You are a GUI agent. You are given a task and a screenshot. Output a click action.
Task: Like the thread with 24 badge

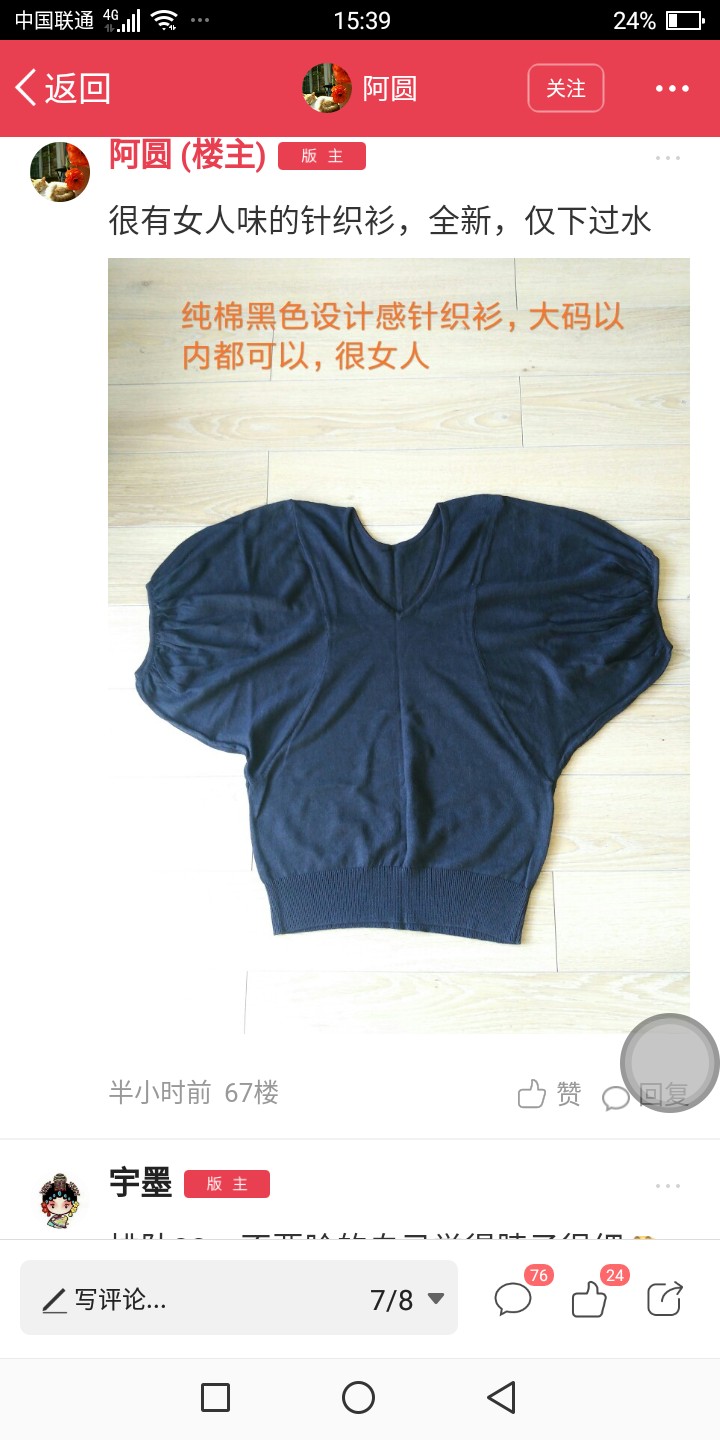point(590,1298)
